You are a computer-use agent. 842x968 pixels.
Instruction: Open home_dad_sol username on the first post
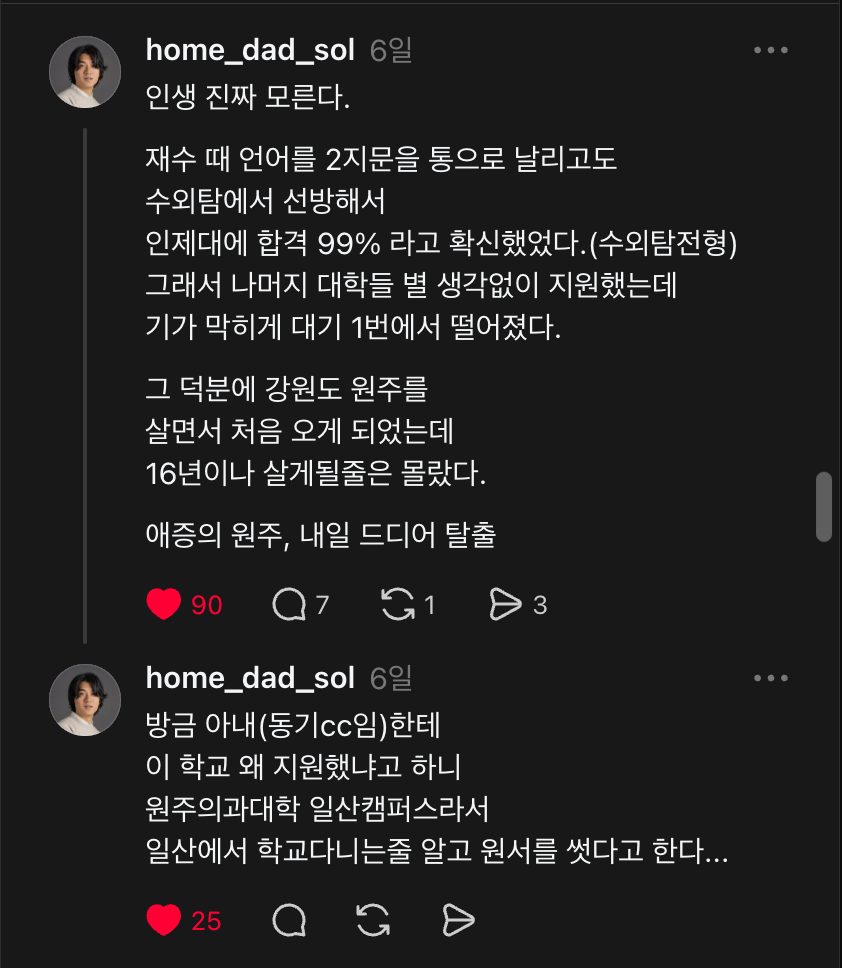250,50
